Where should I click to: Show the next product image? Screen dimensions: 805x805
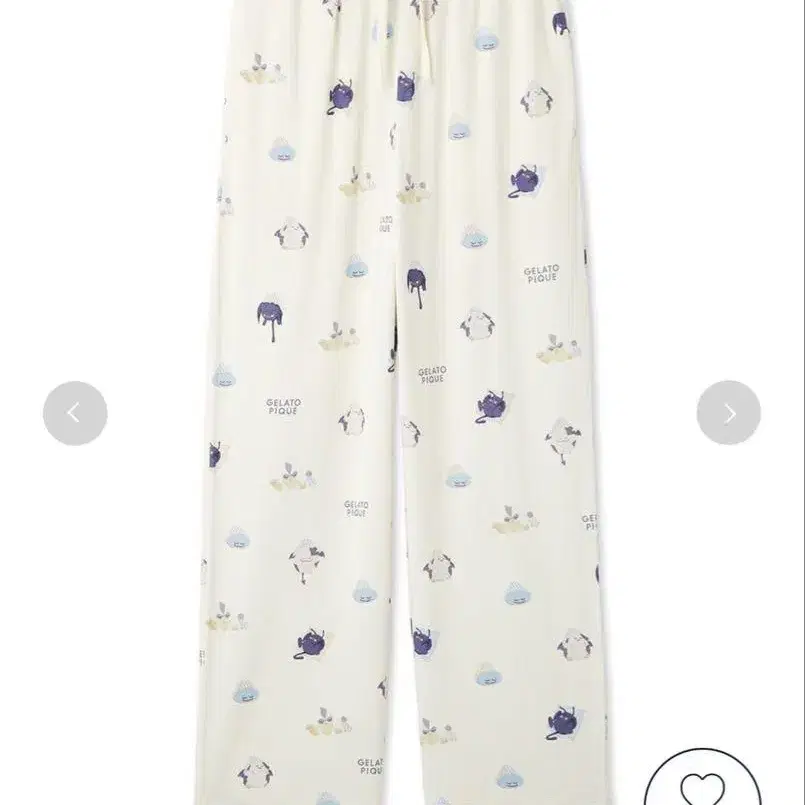pyautogui.click(x=729, y=413)
